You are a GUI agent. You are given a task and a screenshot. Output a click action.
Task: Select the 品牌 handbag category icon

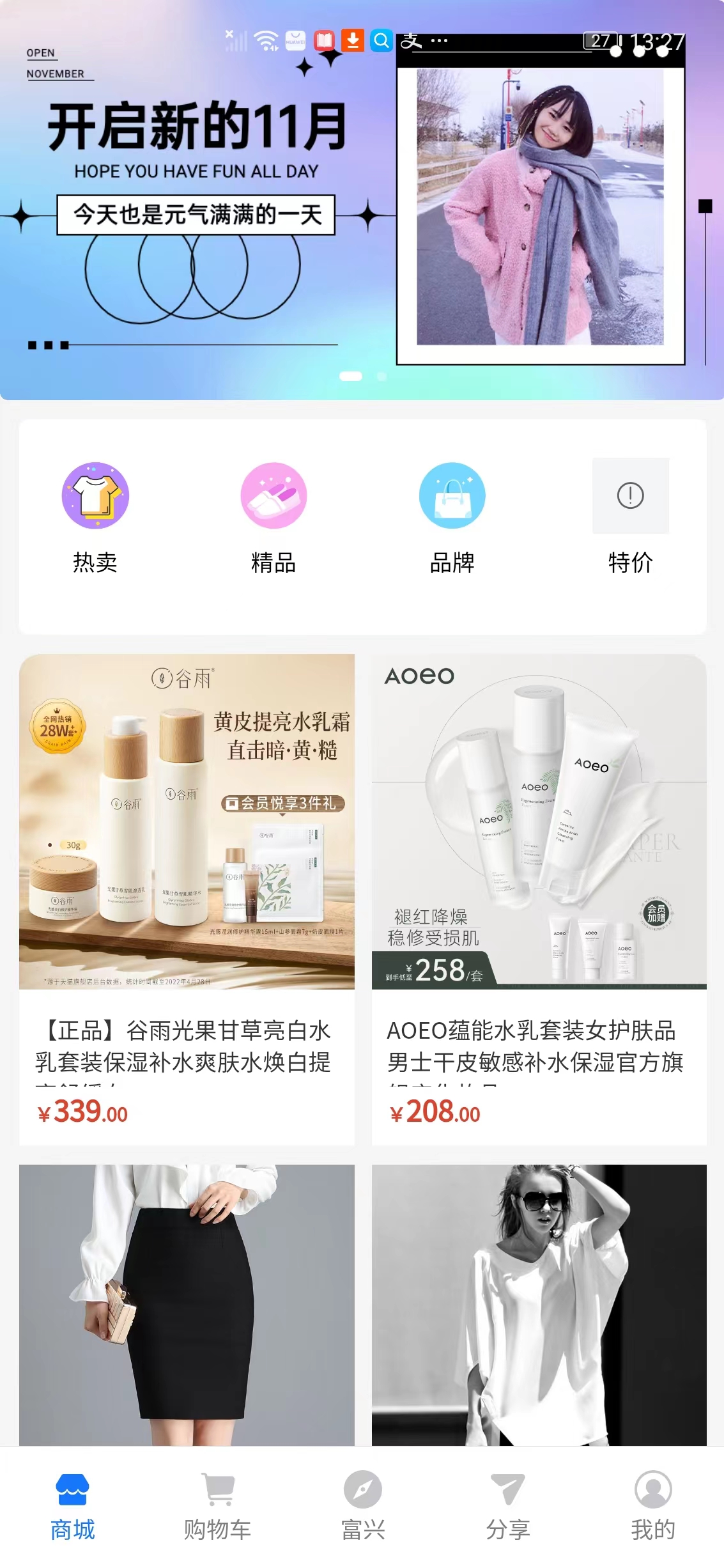coord(452,495)
